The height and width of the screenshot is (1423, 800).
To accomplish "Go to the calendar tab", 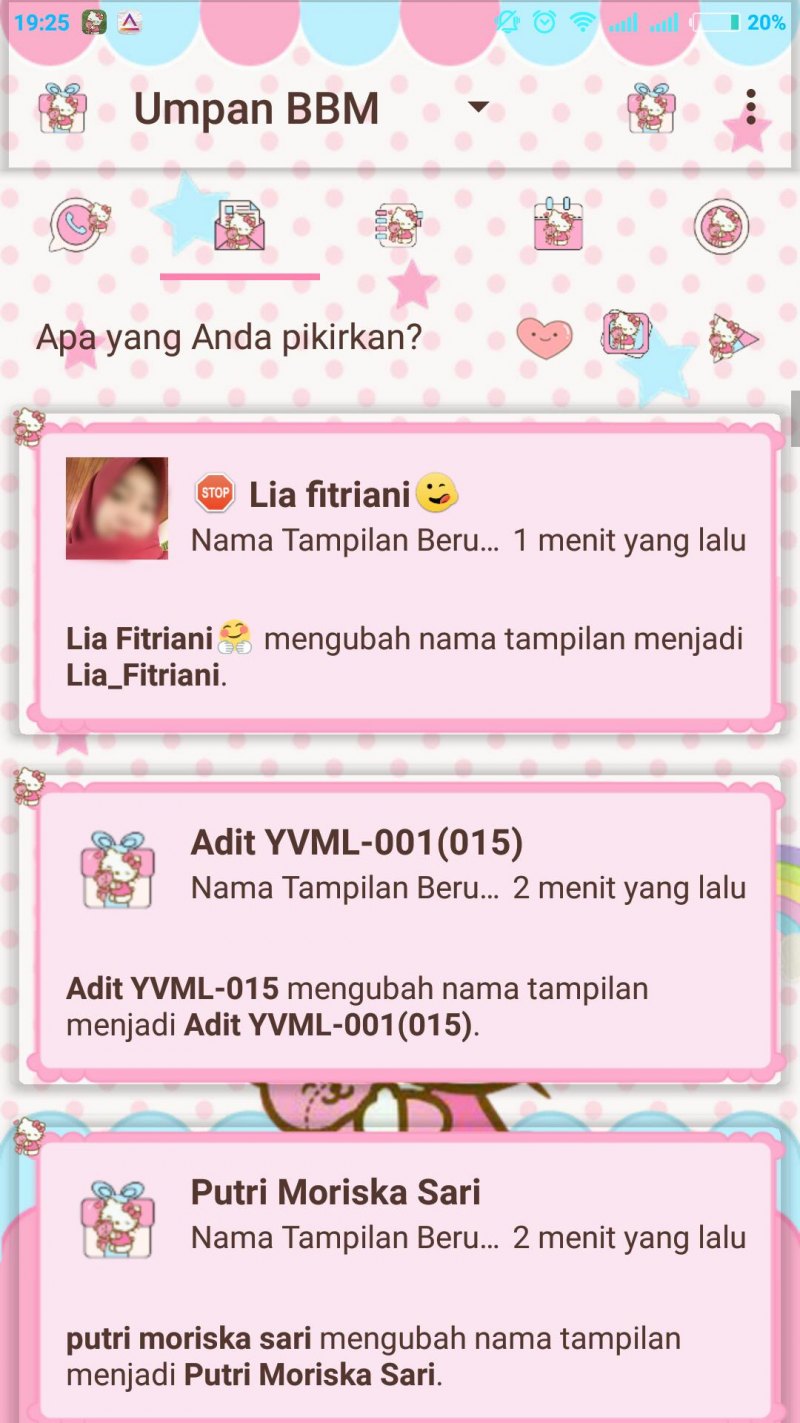I will tap(558, 224).
